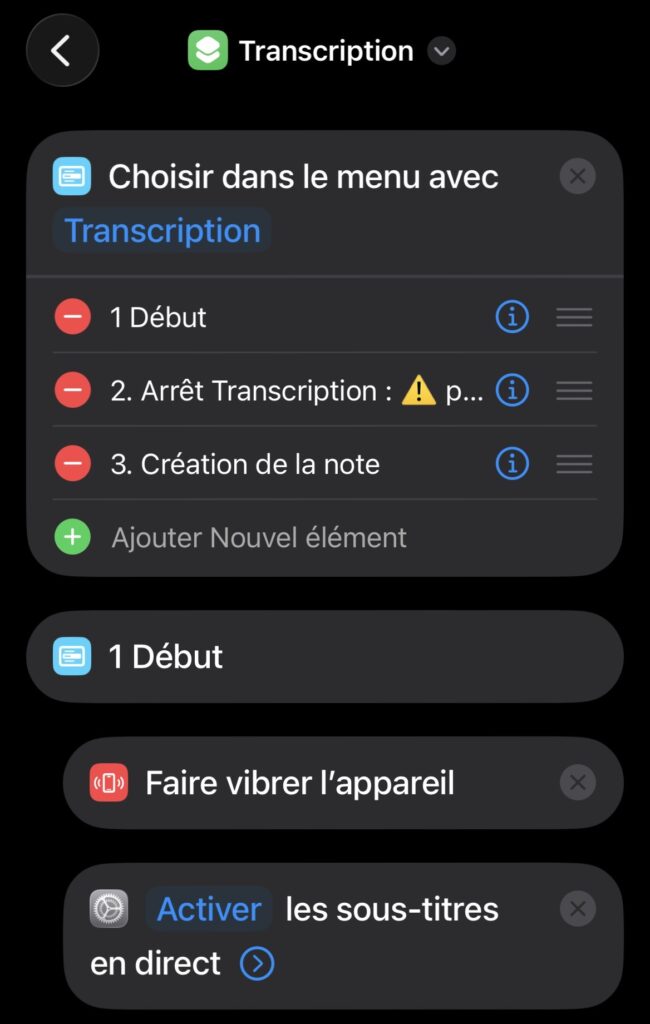Delete the 3. Création de la note item
Screen dimensions: 650x1024
[72, 464]
